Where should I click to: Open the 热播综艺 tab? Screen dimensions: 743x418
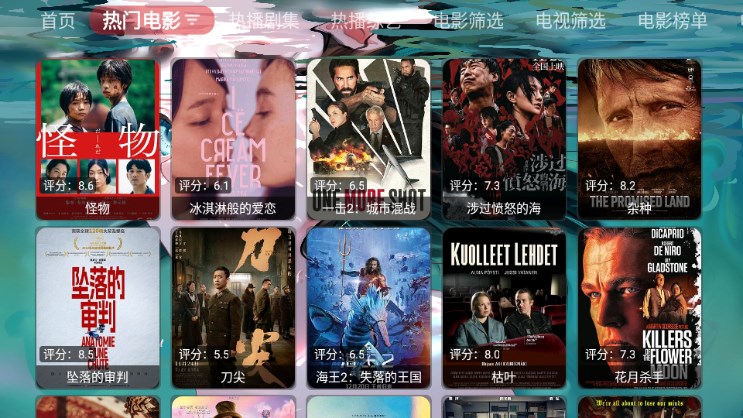(x=366, y=21)
